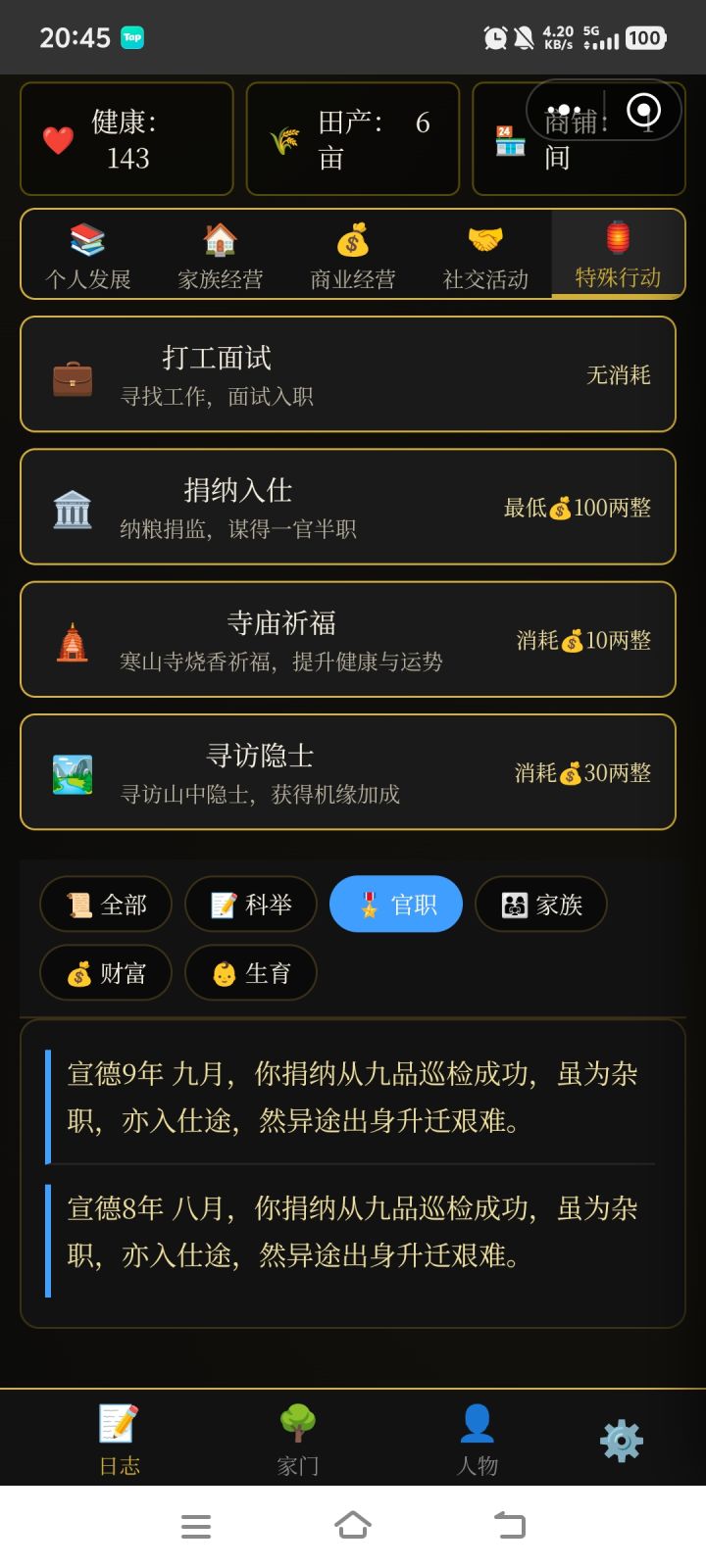Viewport: 706px width, 1568px height.
Task: Go to the 人物 bottom tab
Action: point(477,1439)
